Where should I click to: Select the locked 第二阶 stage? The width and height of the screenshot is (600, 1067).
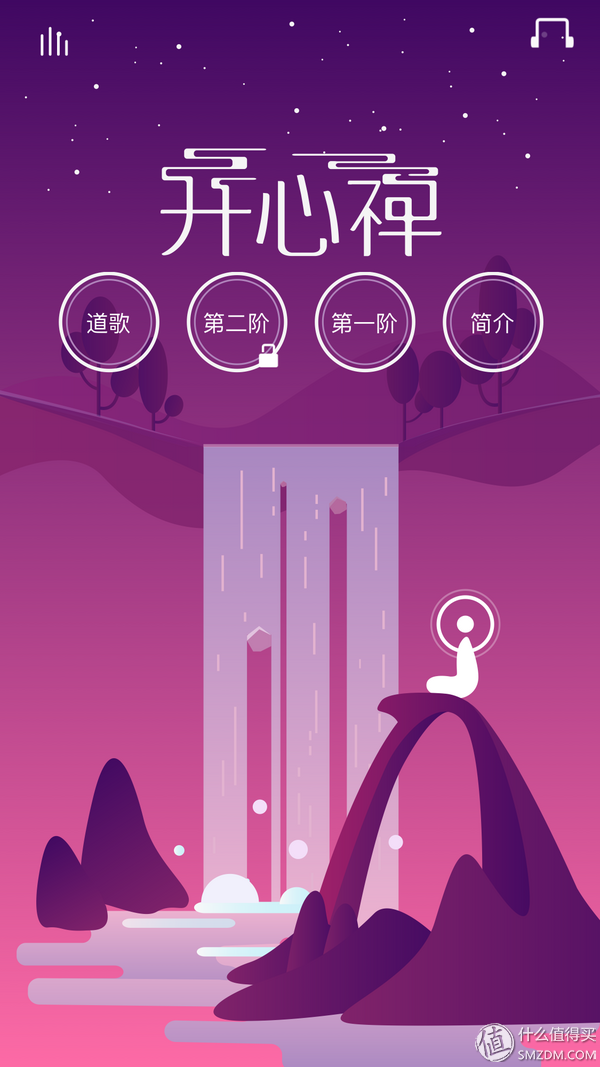coord(236,322)
